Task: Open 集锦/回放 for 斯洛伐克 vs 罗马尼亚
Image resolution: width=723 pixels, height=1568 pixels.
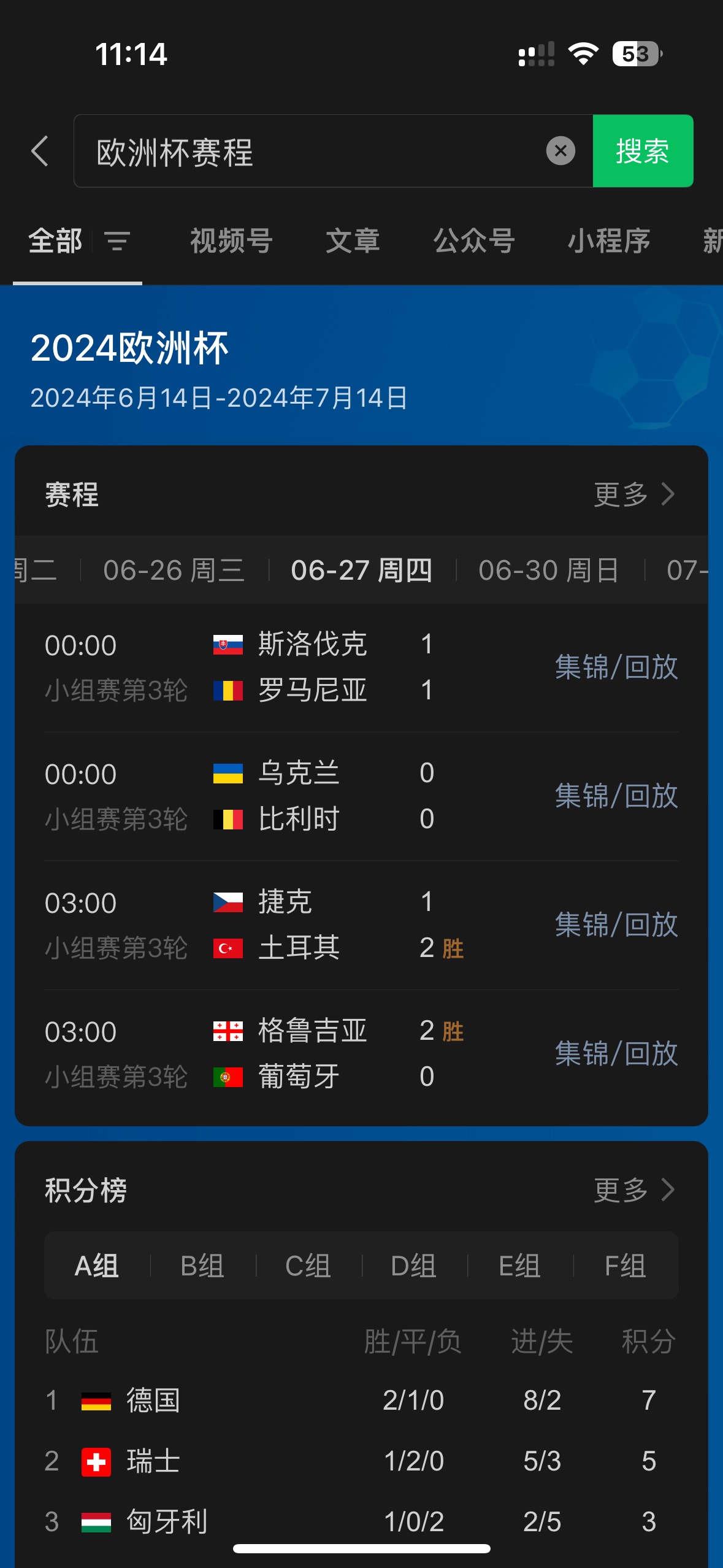Action: [x=616, y=667]
